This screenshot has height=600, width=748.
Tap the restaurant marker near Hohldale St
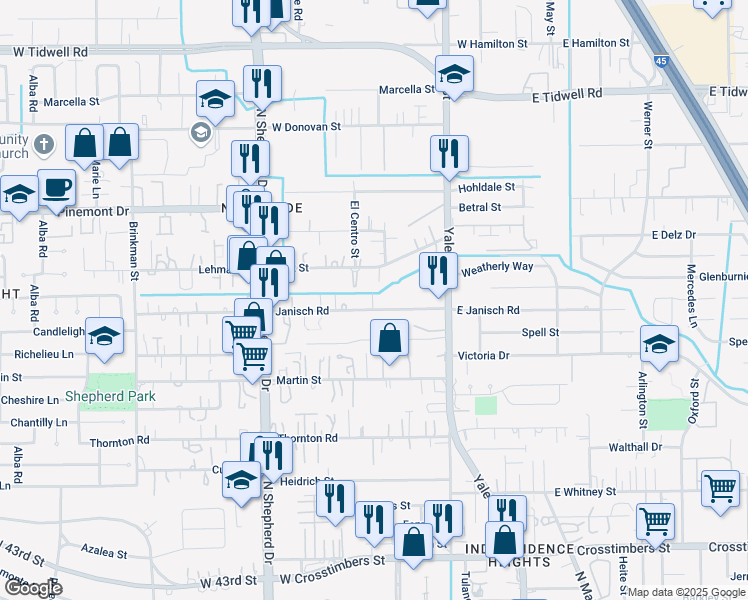pos(448,154)
